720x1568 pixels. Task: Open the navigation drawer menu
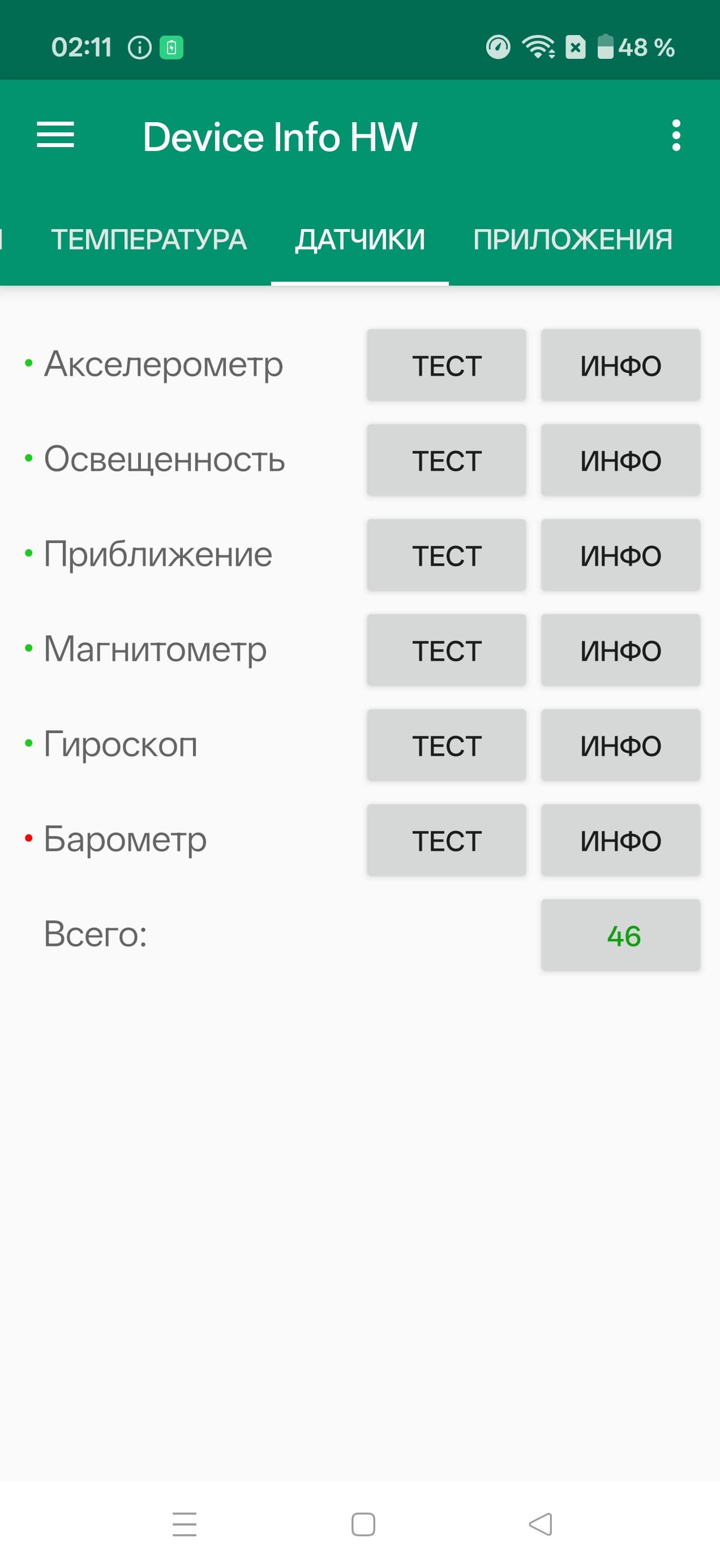click(x=55, y=135)
